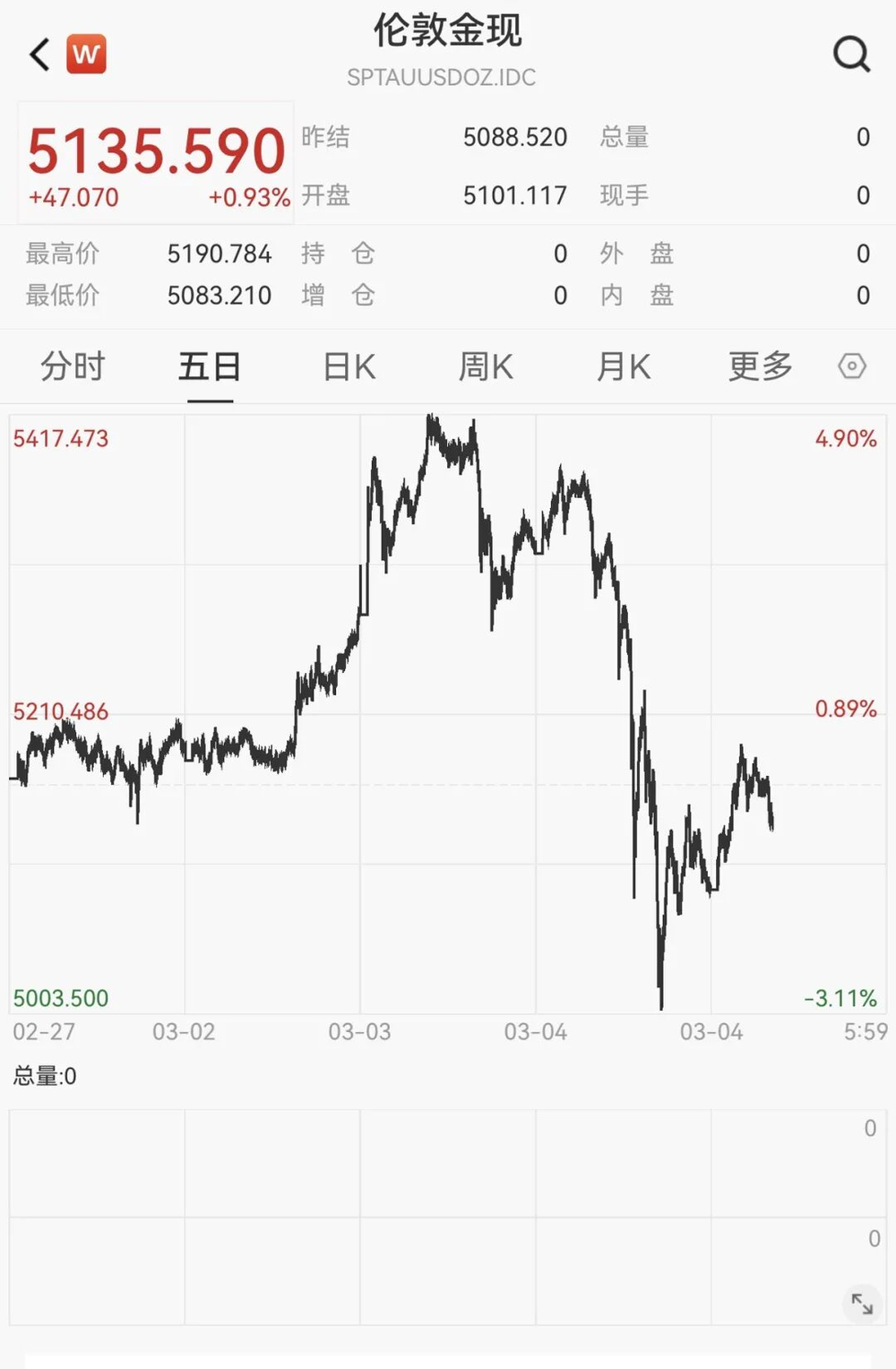Switch to the 分时 chart tab
The image size is (896, 1369).
[73, 366]
